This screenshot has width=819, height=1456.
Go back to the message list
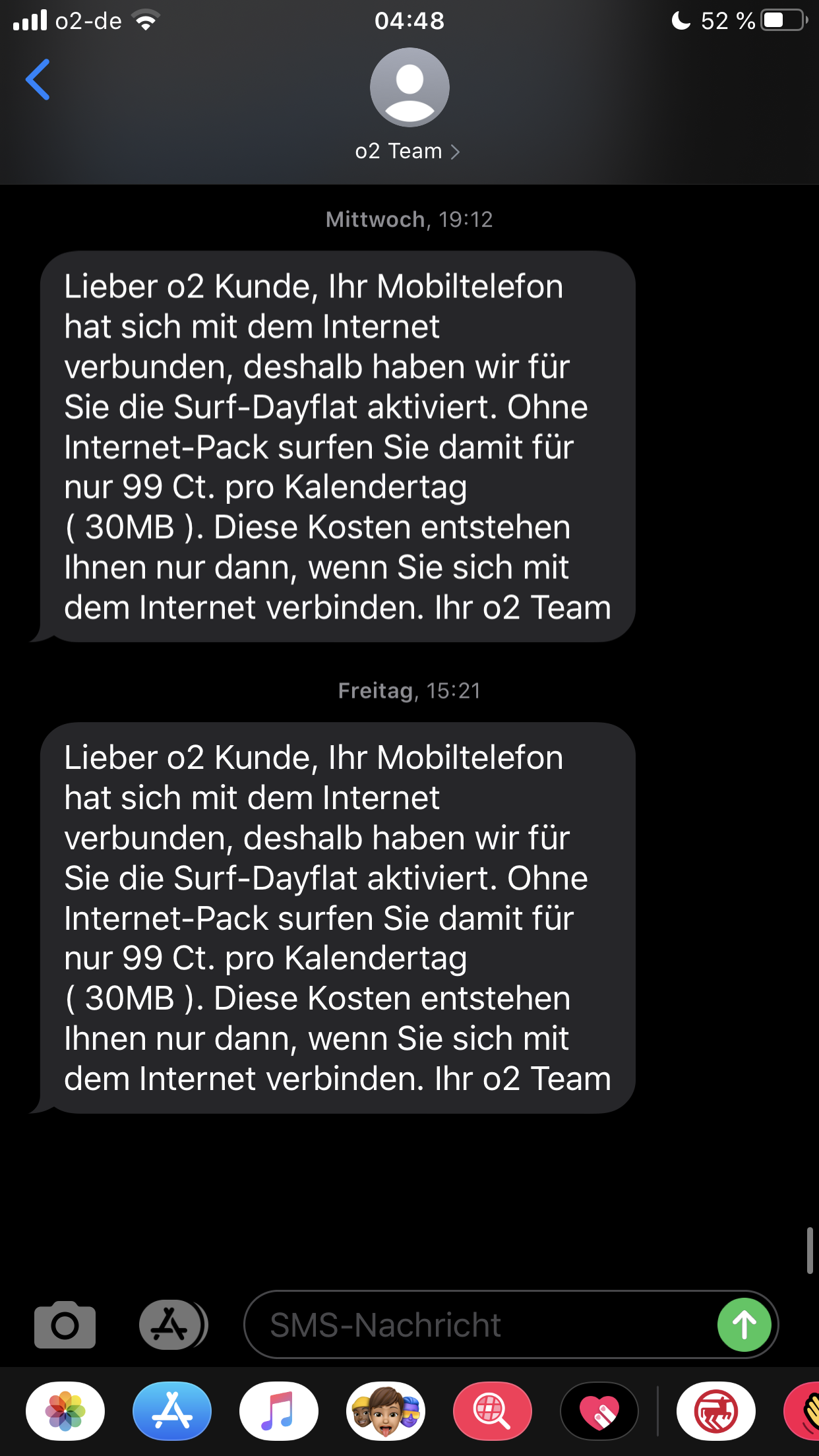(38, 80)
